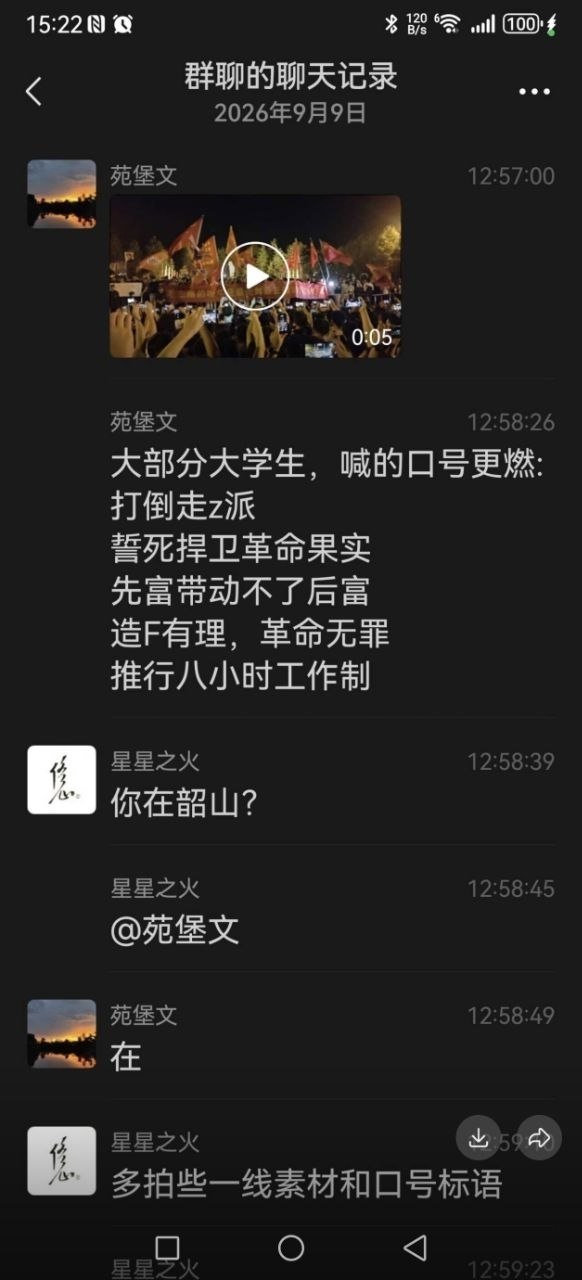The image size is (582, 1280).
Task: Tap the floating download icon
Action: click(x=479, y=1137)
